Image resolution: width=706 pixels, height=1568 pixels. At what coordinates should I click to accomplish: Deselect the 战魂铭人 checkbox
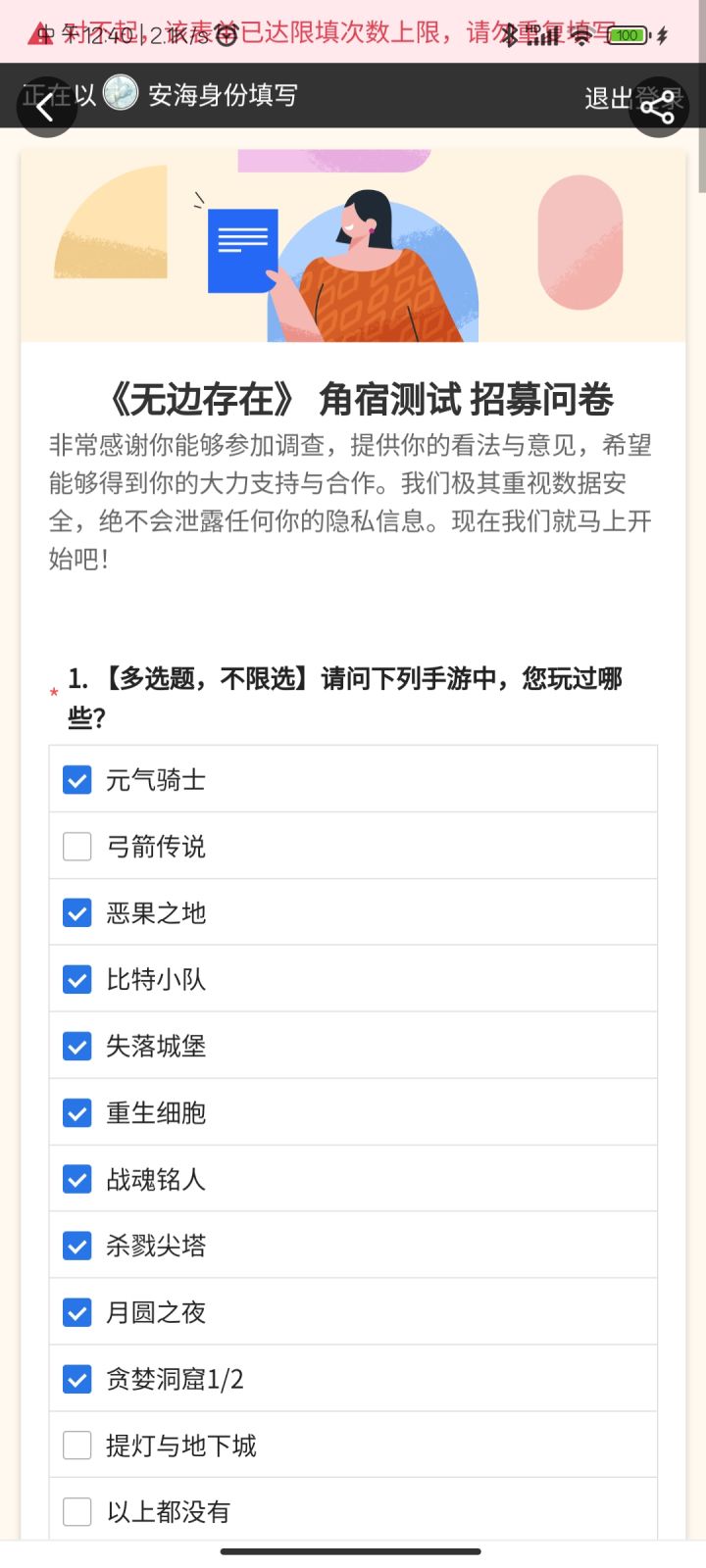(x=77, y=1180)
